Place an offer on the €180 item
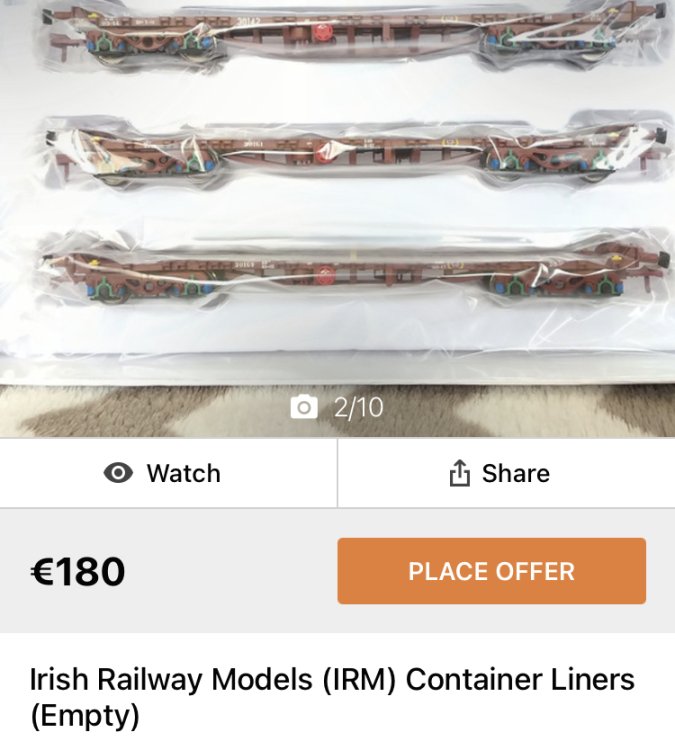 491,571
